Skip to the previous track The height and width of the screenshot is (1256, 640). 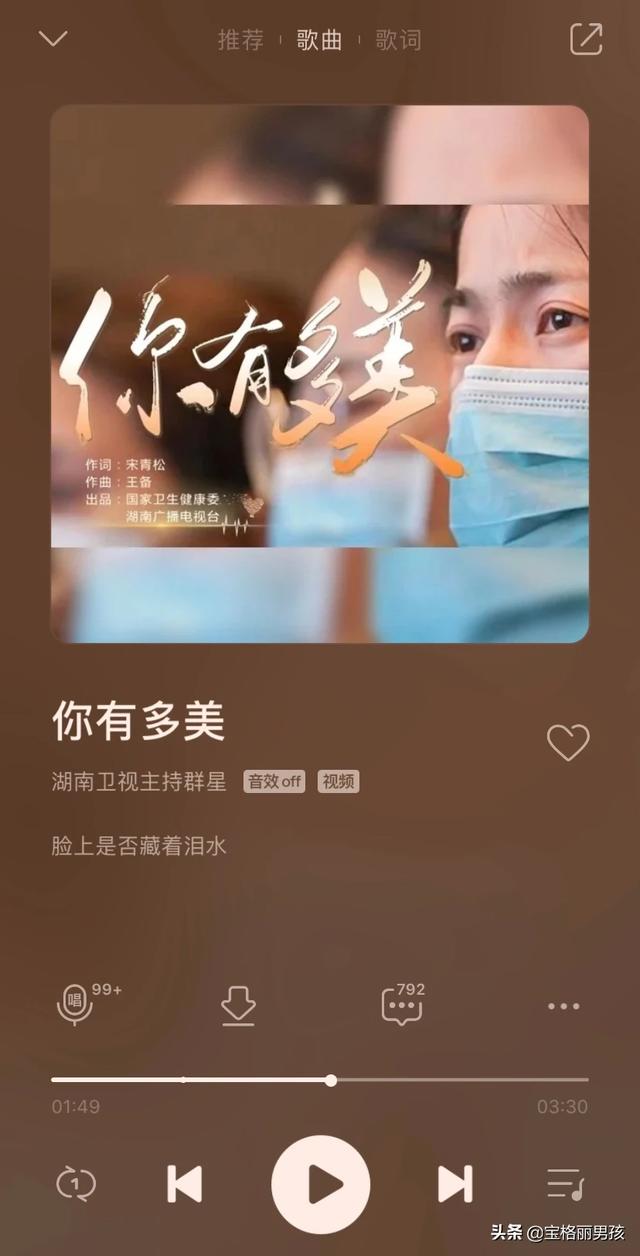click(x=184, y=1184)
